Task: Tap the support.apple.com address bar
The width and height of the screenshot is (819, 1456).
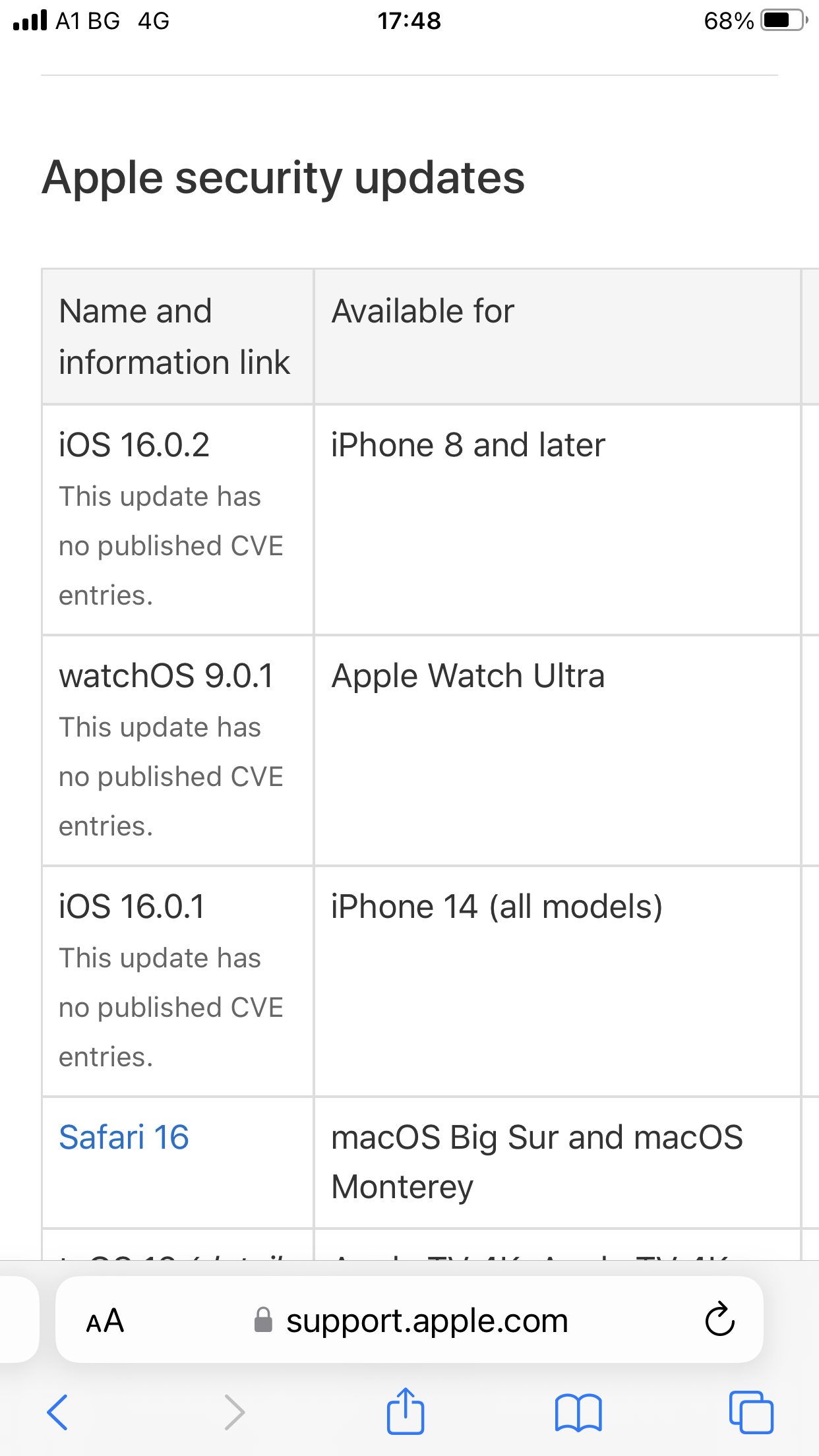Action: pos(410,1320)
